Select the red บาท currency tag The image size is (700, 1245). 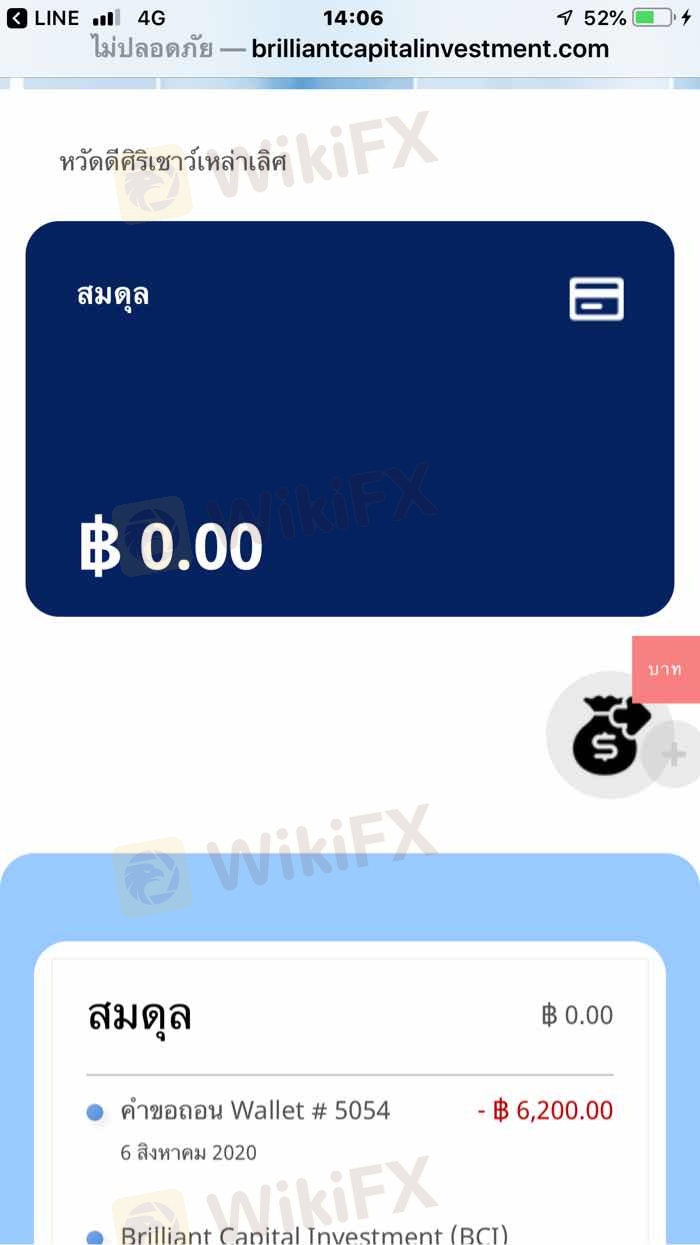pos(665,669)
